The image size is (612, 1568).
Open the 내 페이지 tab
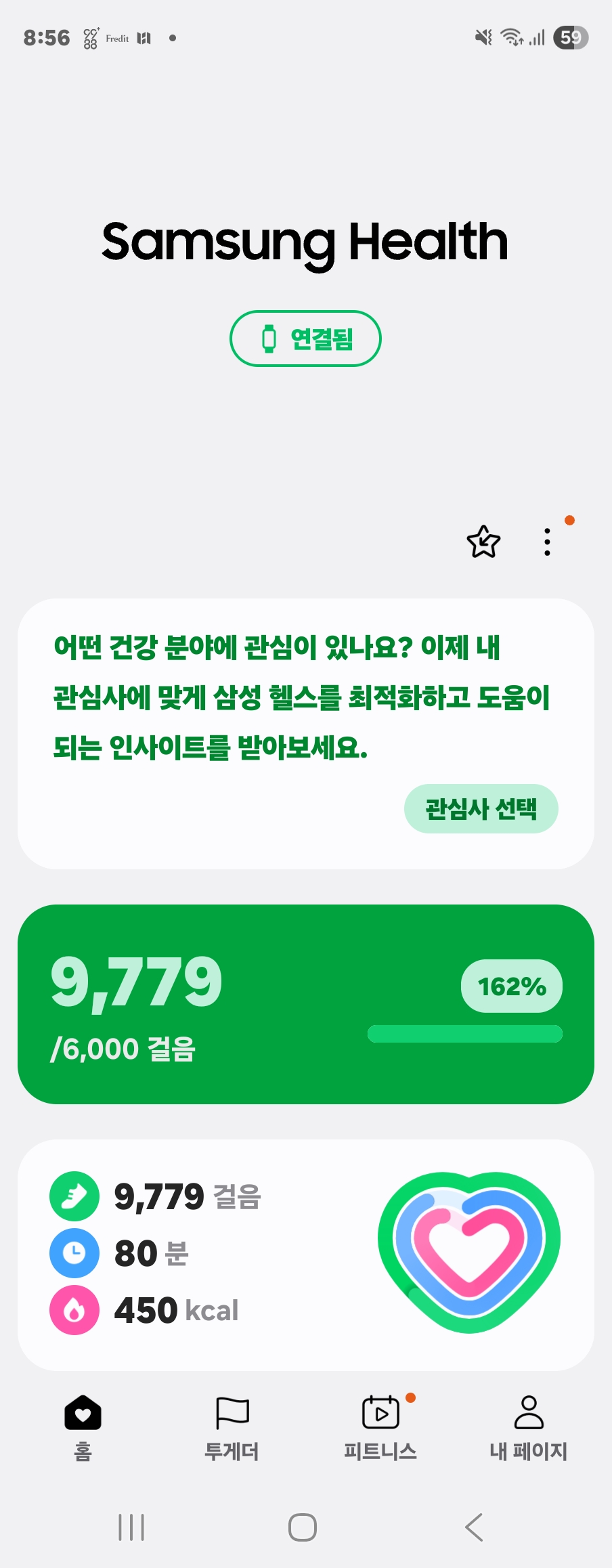pos(529,1426)
